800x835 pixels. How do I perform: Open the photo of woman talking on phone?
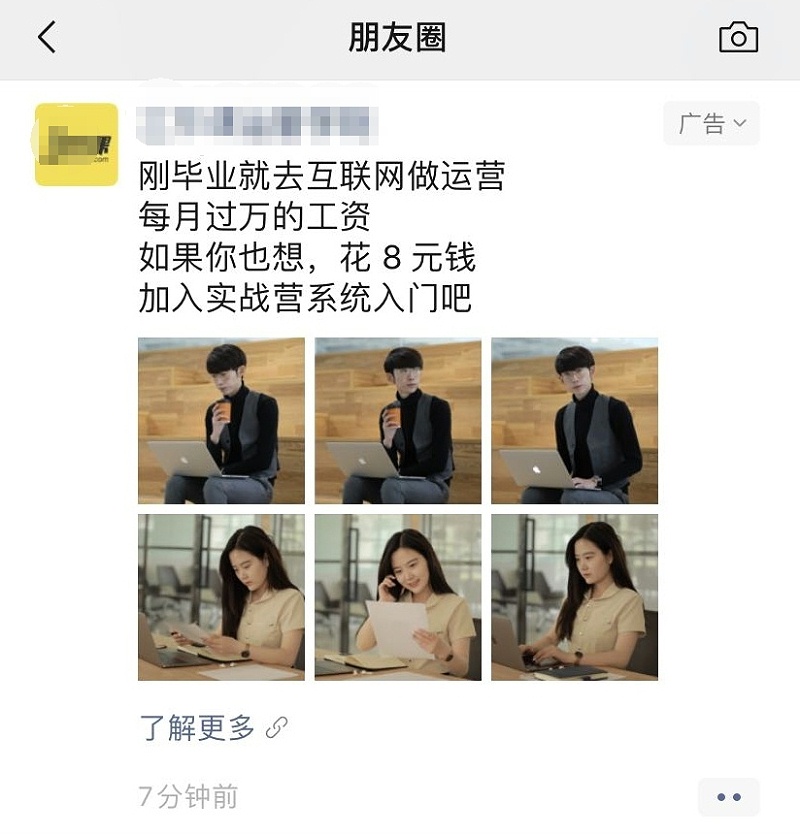(x=396, y=598)
